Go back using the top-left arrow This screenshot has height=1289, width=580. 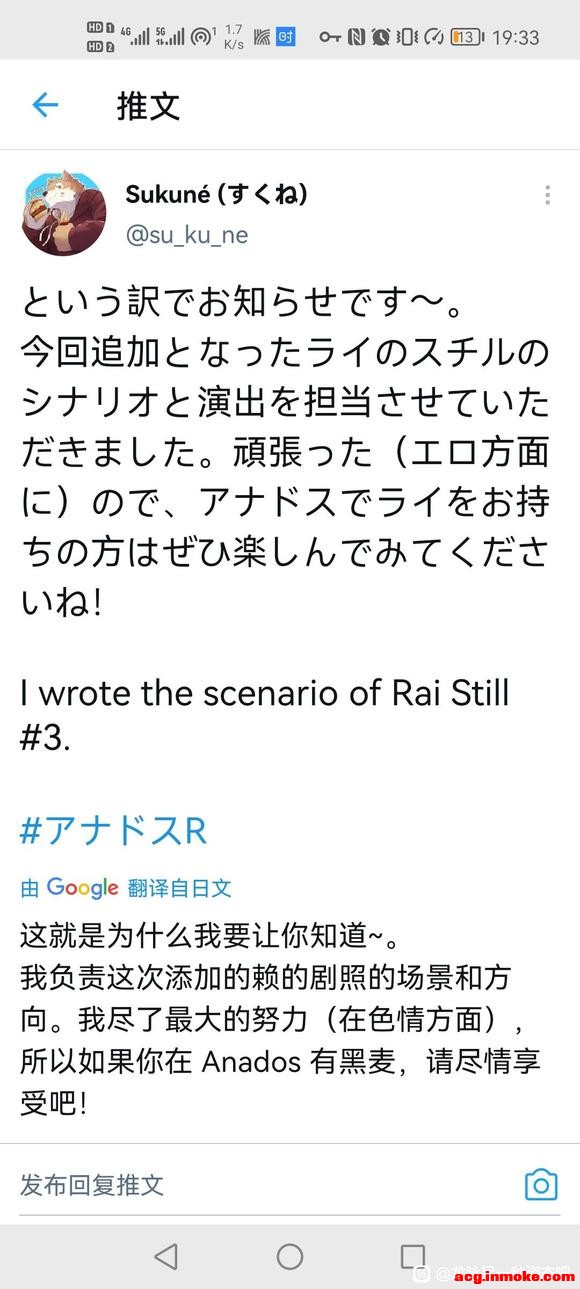pos(45,105)
